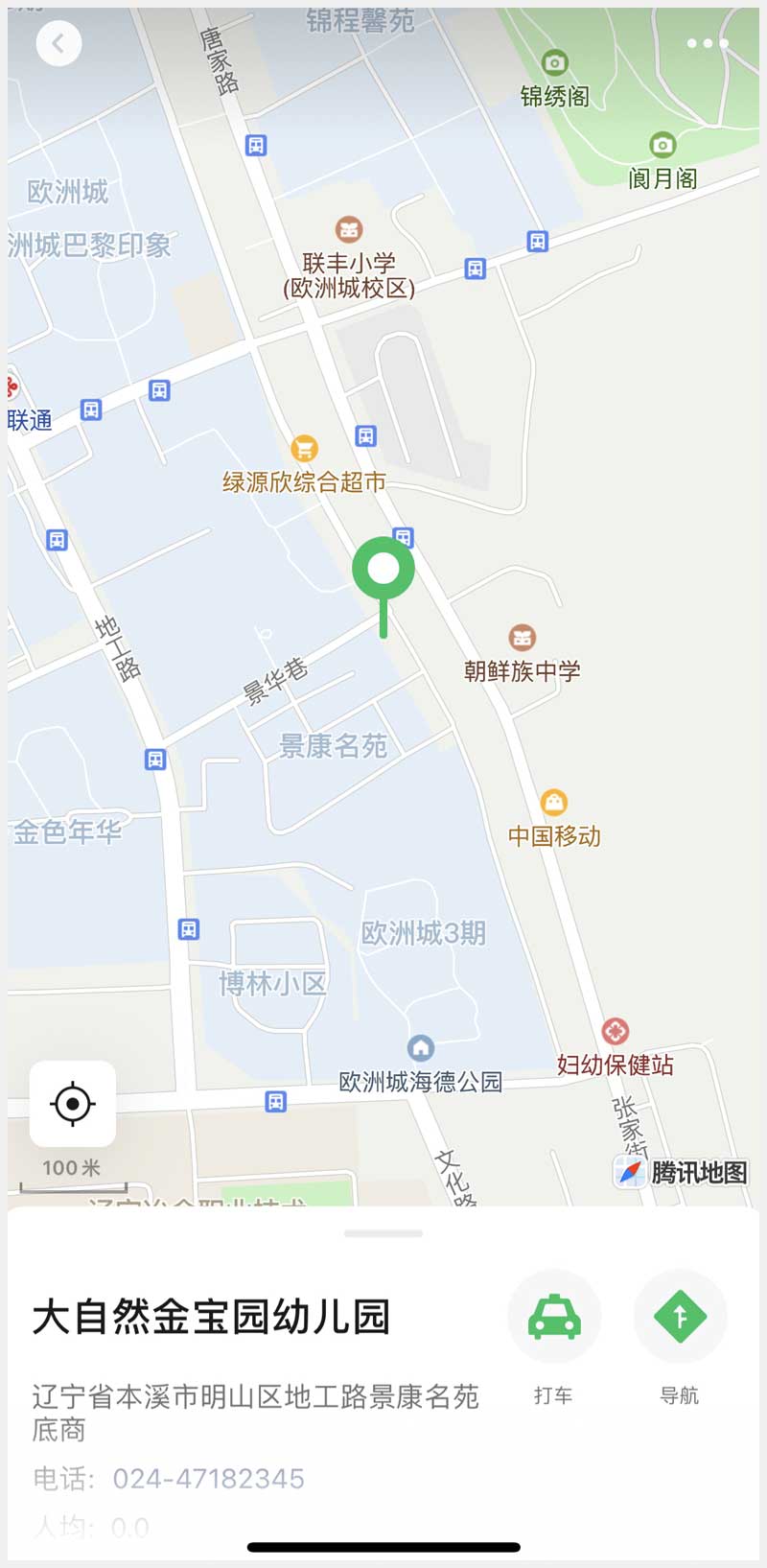Open 联丰小学 school marker on map
This screenshot has width=767, height=1568.
tap(349, 229)
